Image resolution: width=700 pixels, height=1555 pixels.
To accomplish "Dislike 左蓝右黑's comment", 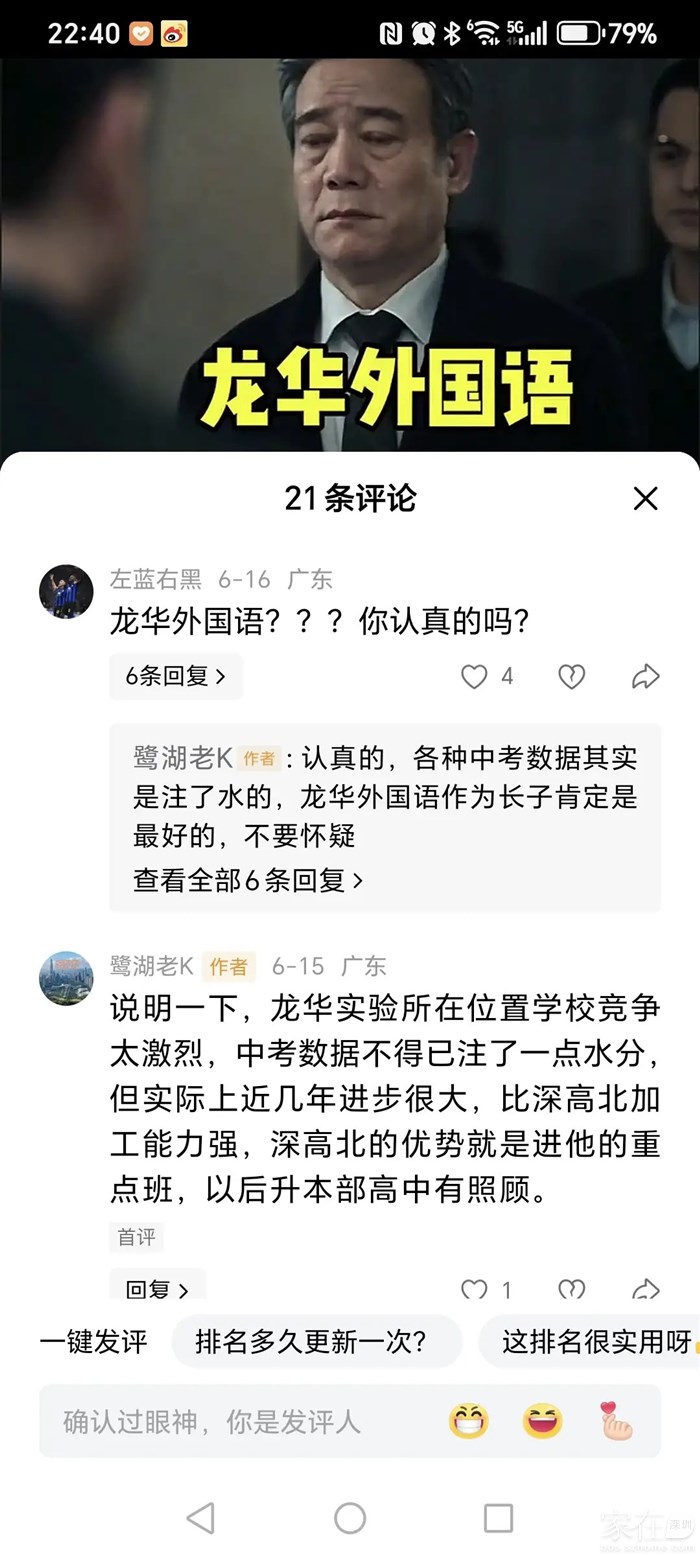I will pos(571,677).
